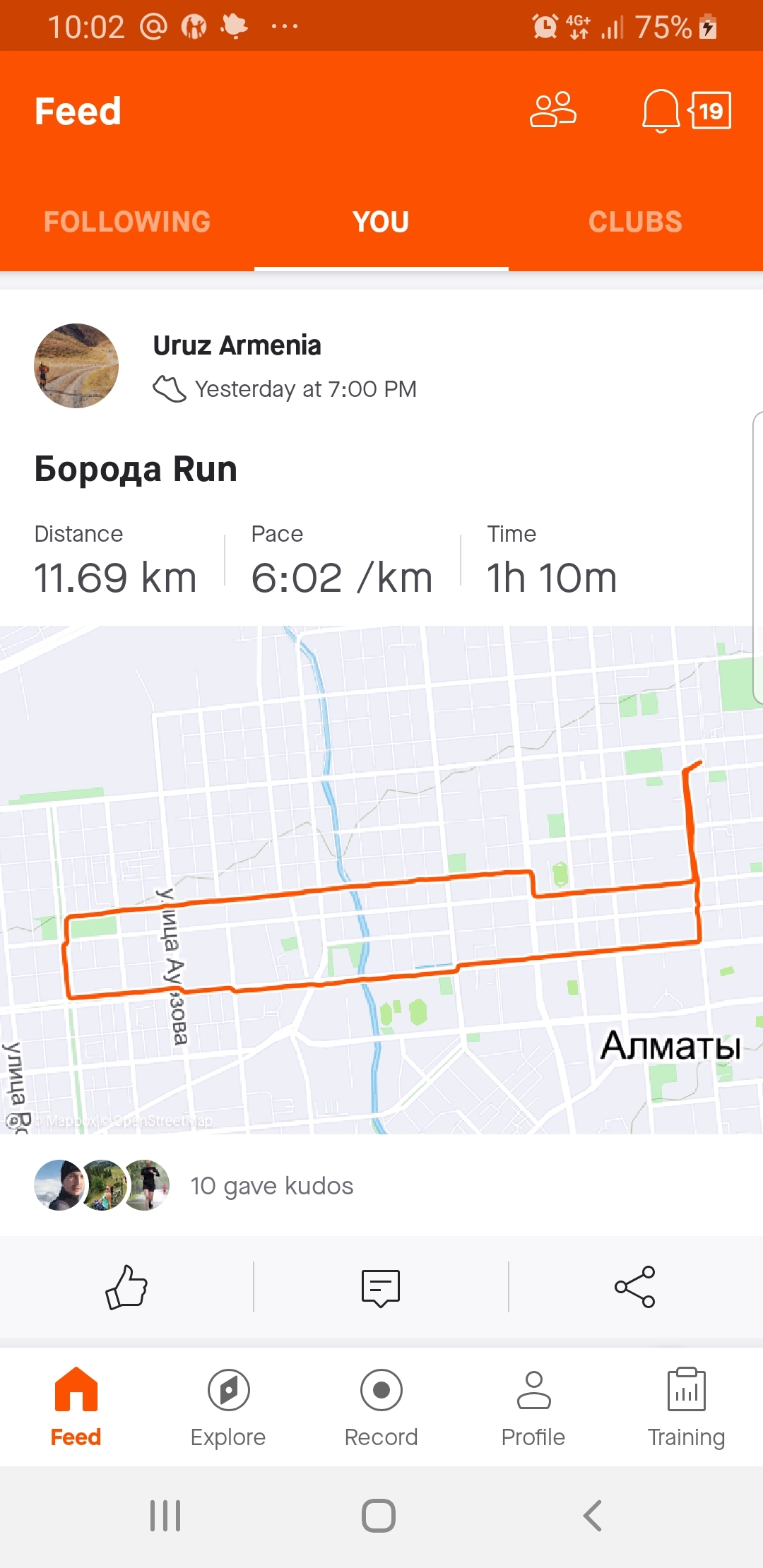The image size is (763, 1568).
Task: Open the Profile section
Action: [x=533, y=1406]
